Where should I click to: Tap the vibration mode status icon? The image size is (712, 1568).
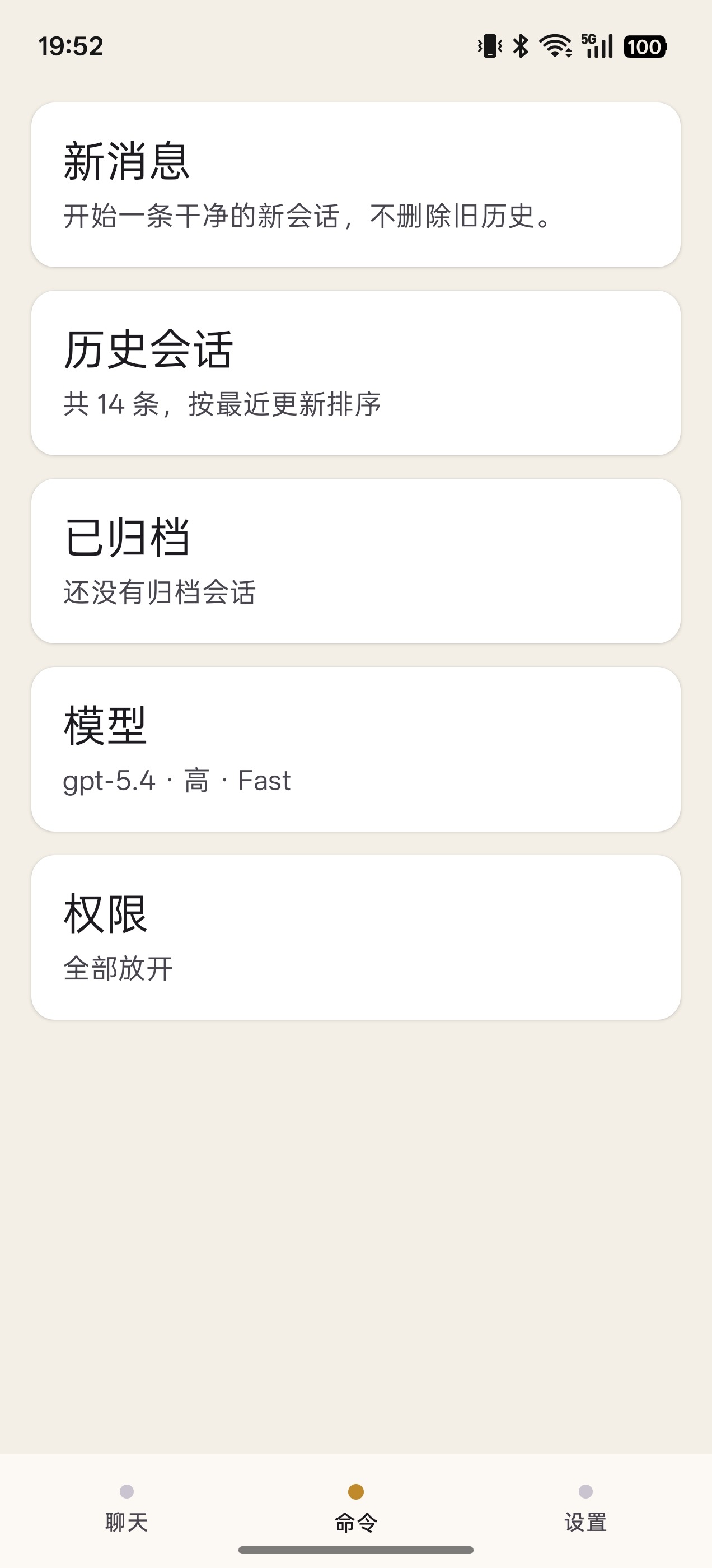point(490,46)
